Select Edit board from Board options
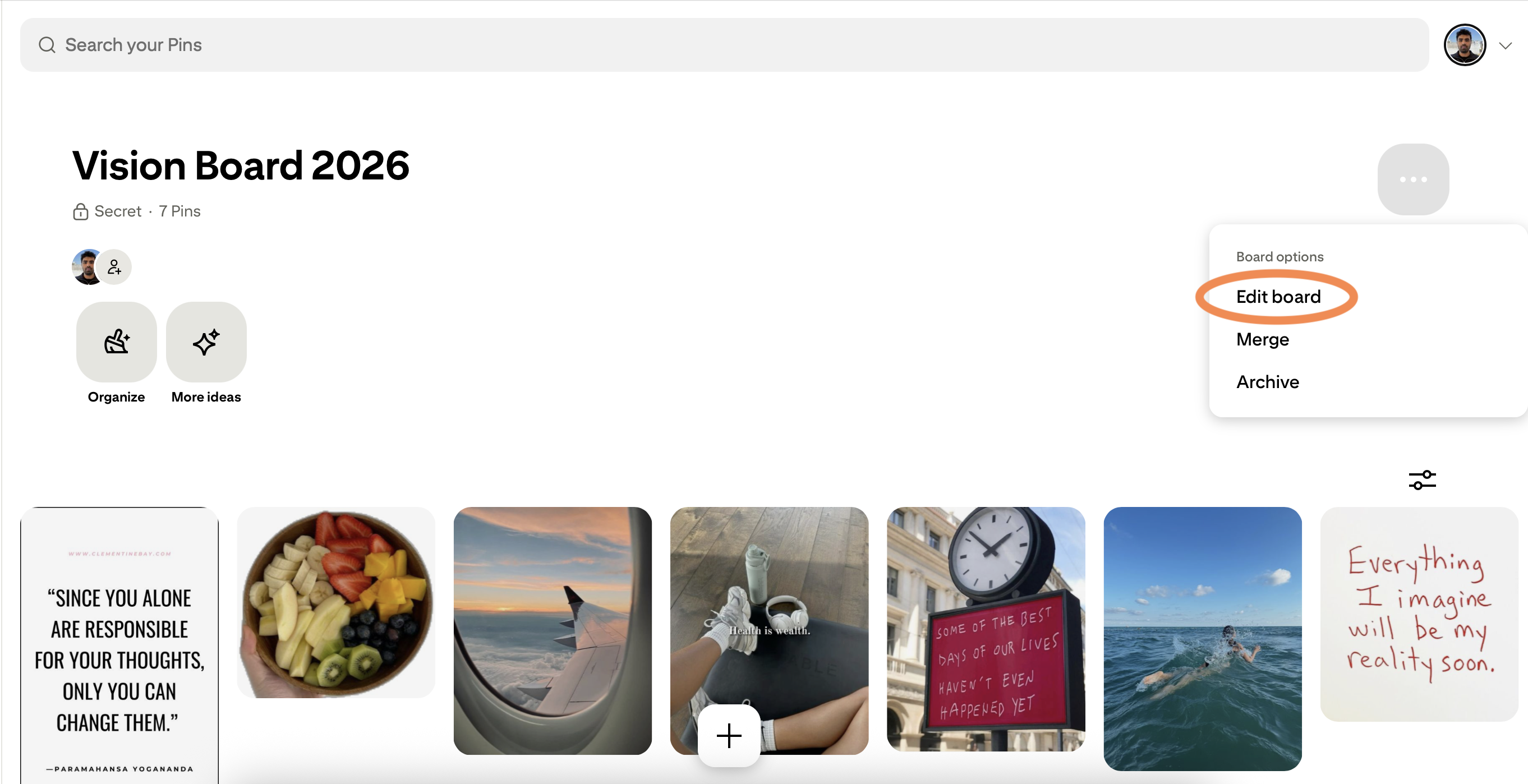Image resolution: width=1528 pixels, height=784 pixels. 1278,297
